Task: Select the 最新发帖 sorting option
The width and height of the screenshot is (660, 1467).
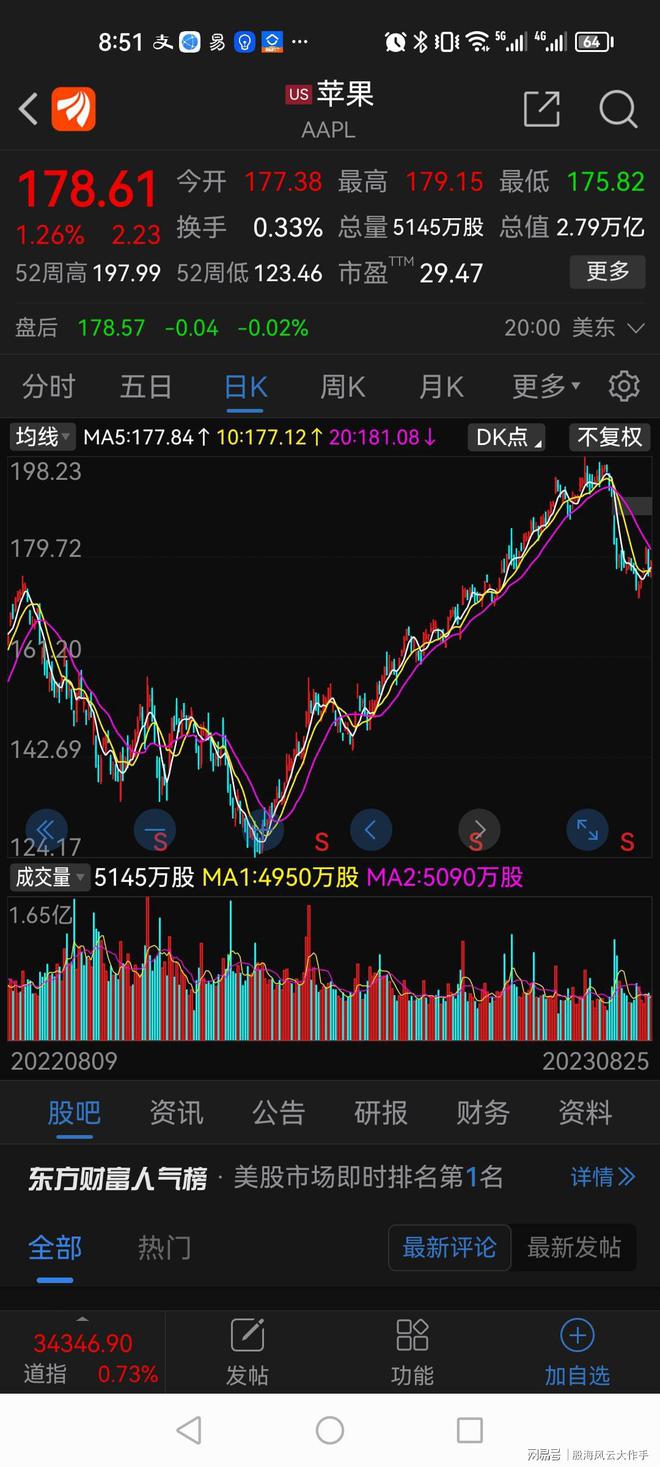Action: point(574,1247)
